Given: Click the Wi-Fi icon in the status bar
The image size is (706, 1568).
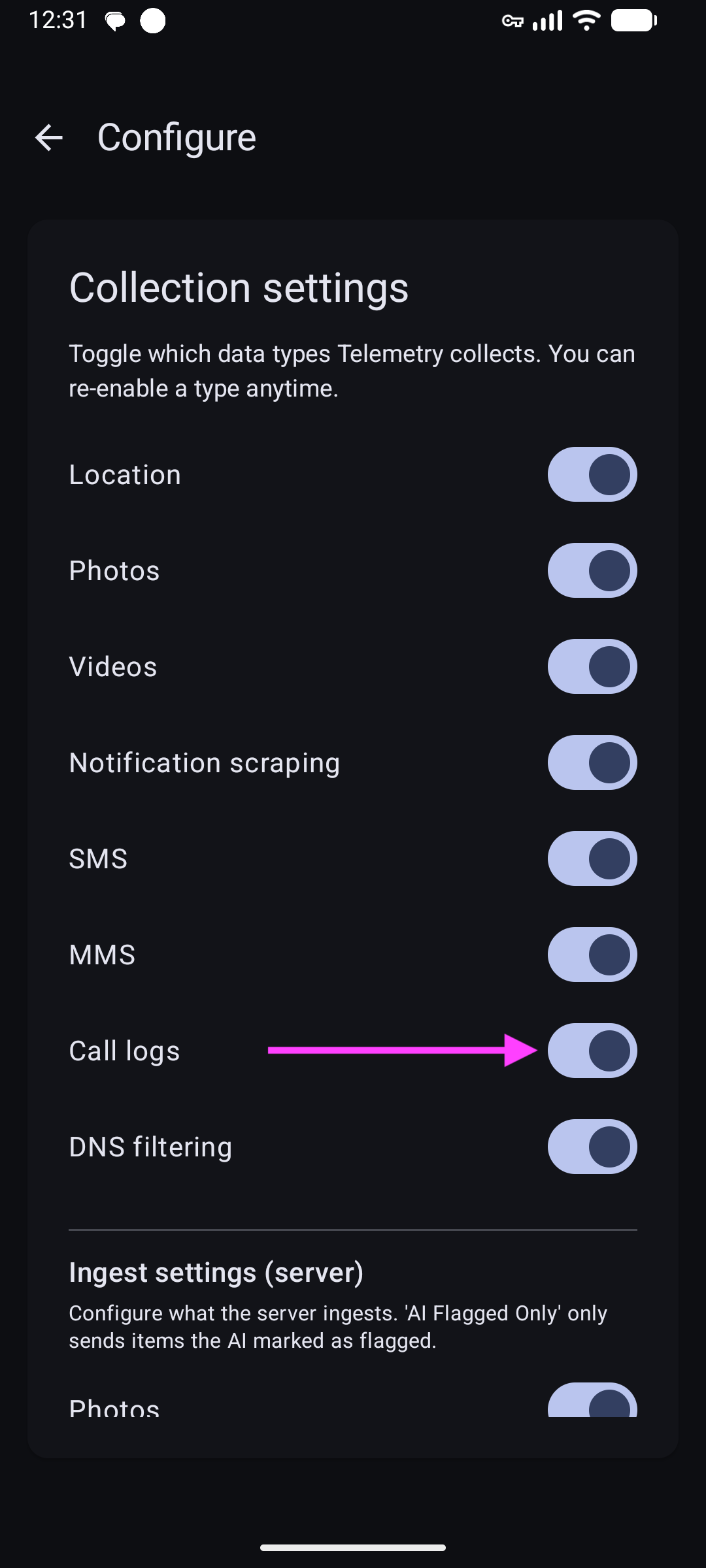Looking at the screenshot, I should (585, 20).
